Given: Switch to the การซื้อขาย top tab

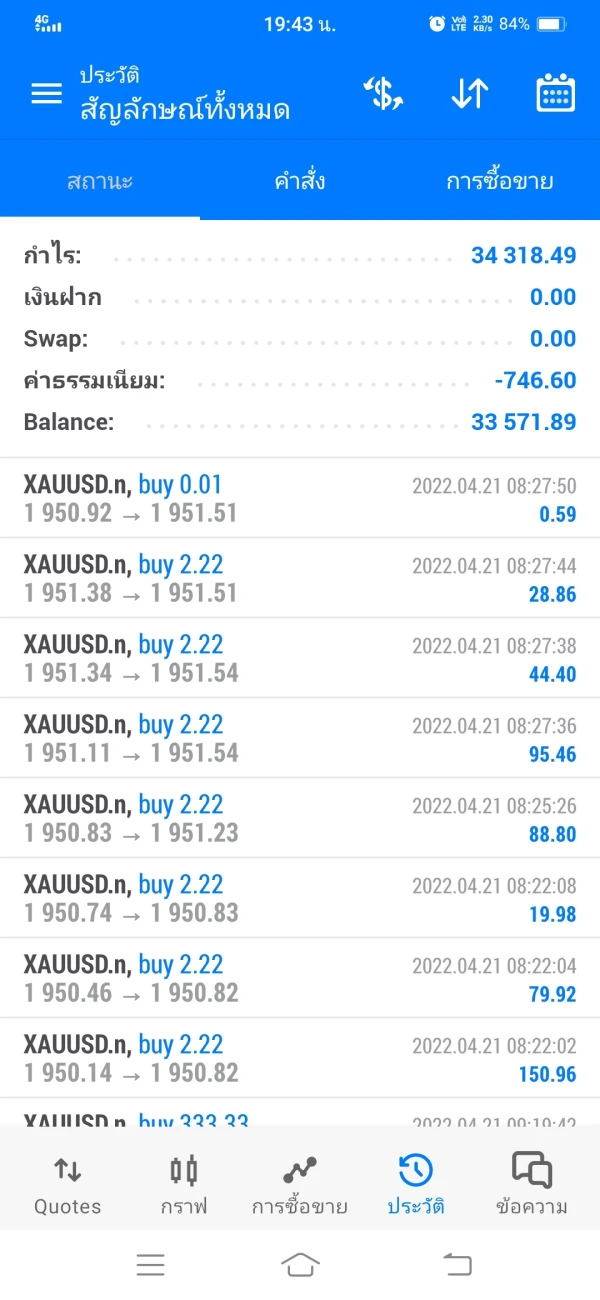Looking at the screenshot, I should click(x=499, y=182).
